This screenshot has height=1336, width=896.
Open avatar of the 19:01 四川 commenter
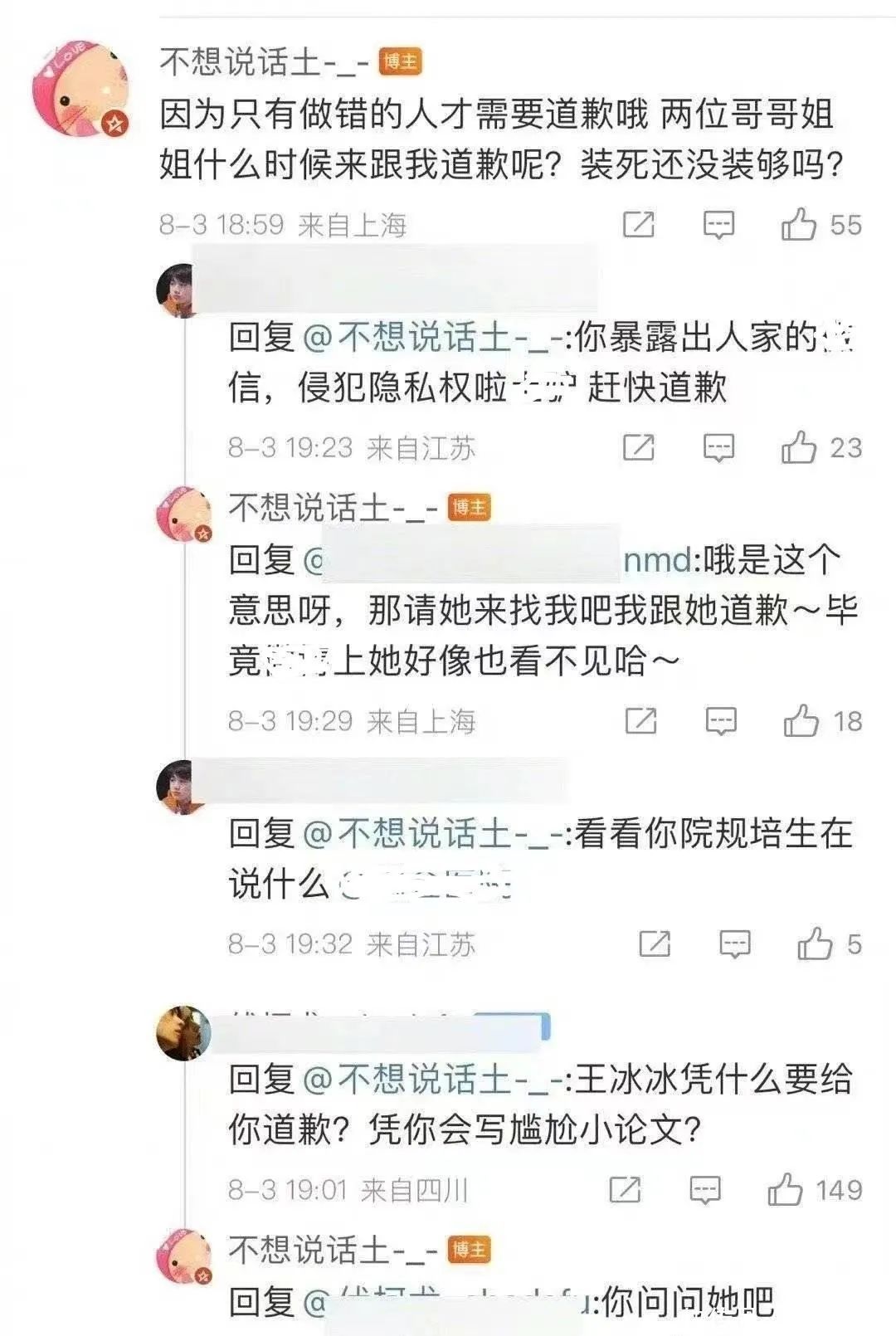184,1033
